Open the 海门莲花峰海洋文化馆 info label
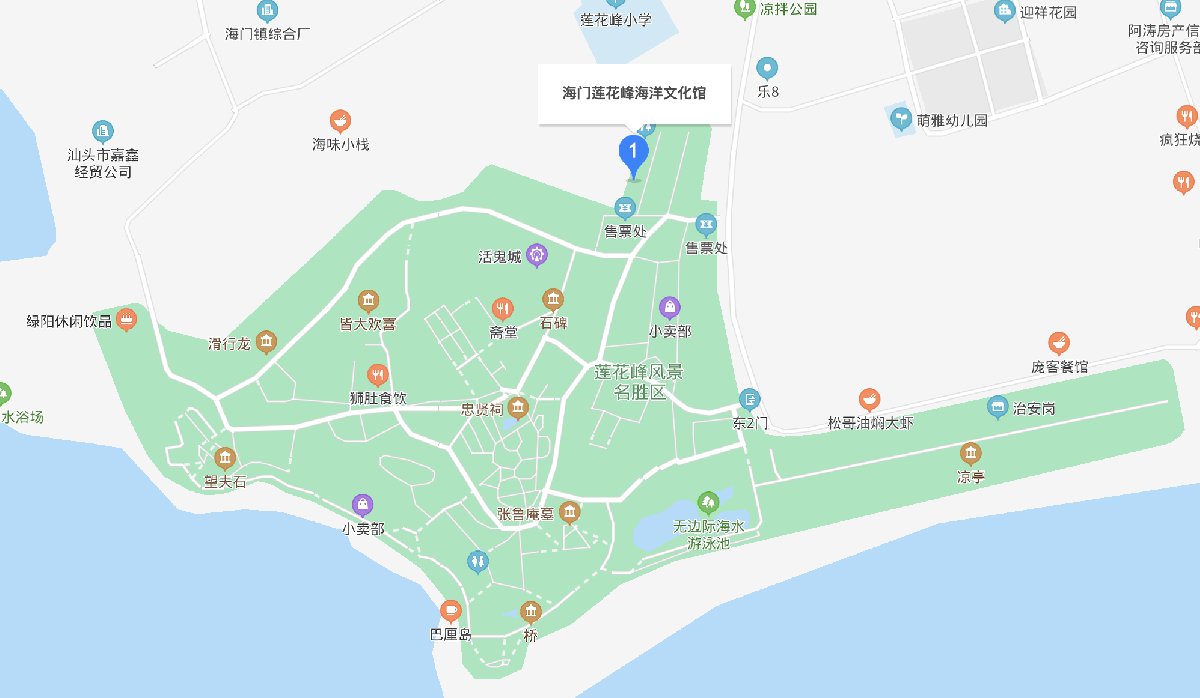Screen dimensions: 1200x698 [x=634, y=94]
